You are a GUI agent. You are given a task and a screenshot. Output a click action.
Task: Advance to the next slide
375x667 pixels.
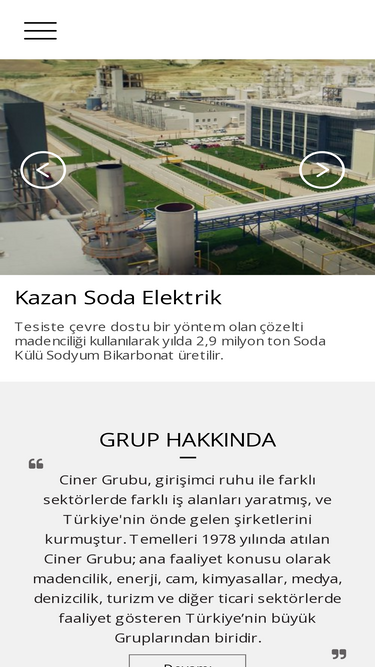pyautogui.click(x=322, y=170)
